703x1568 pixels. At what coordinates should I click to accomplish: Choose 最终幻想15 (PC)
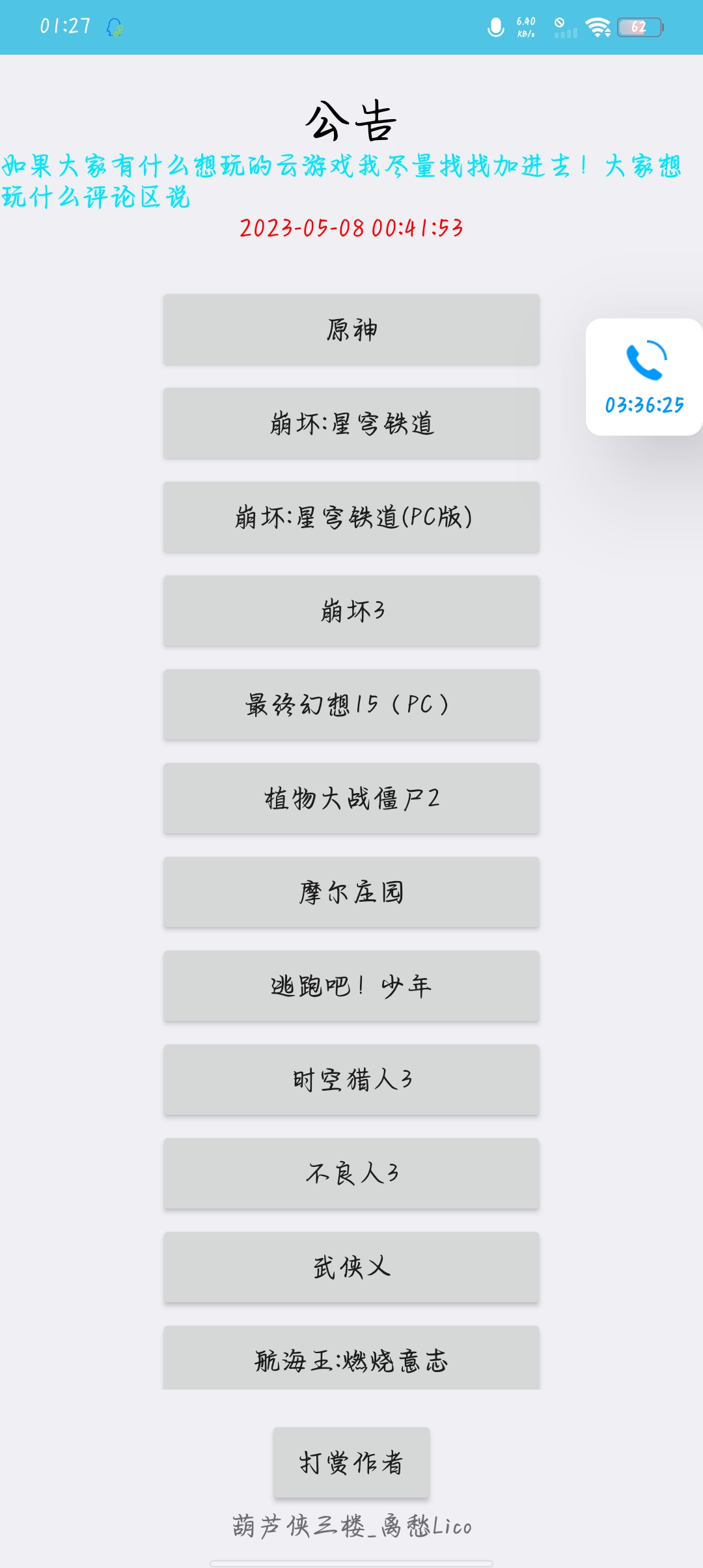[351, 705]
